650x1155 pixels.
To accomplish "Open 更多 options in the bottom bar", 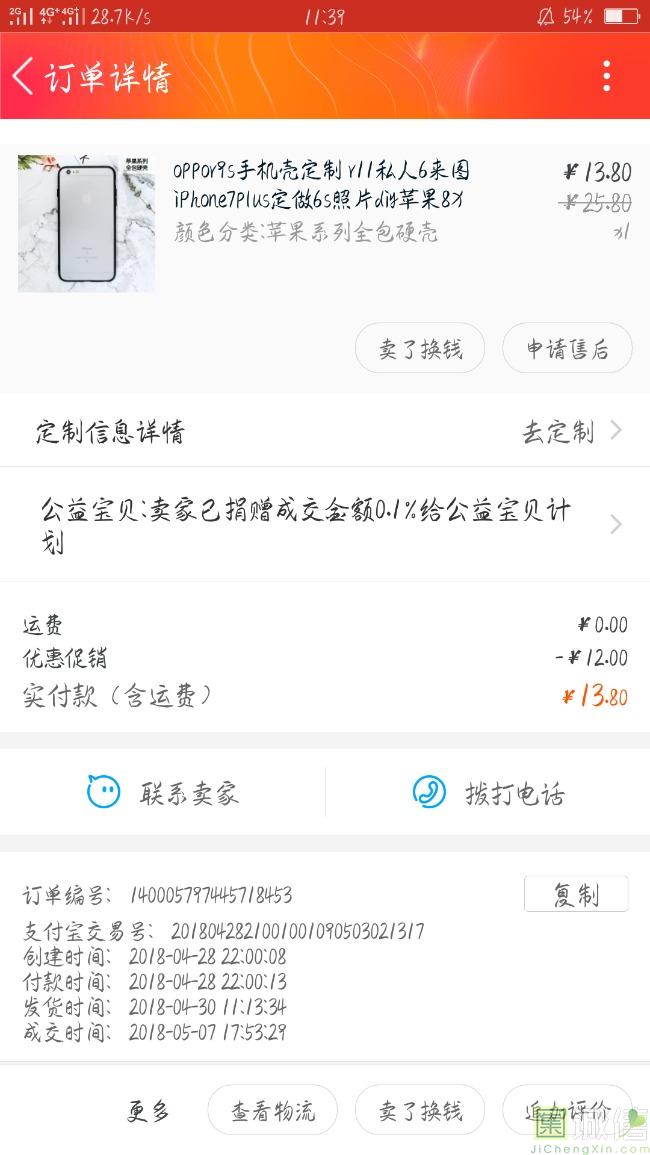I will [x=148, y=1111].
